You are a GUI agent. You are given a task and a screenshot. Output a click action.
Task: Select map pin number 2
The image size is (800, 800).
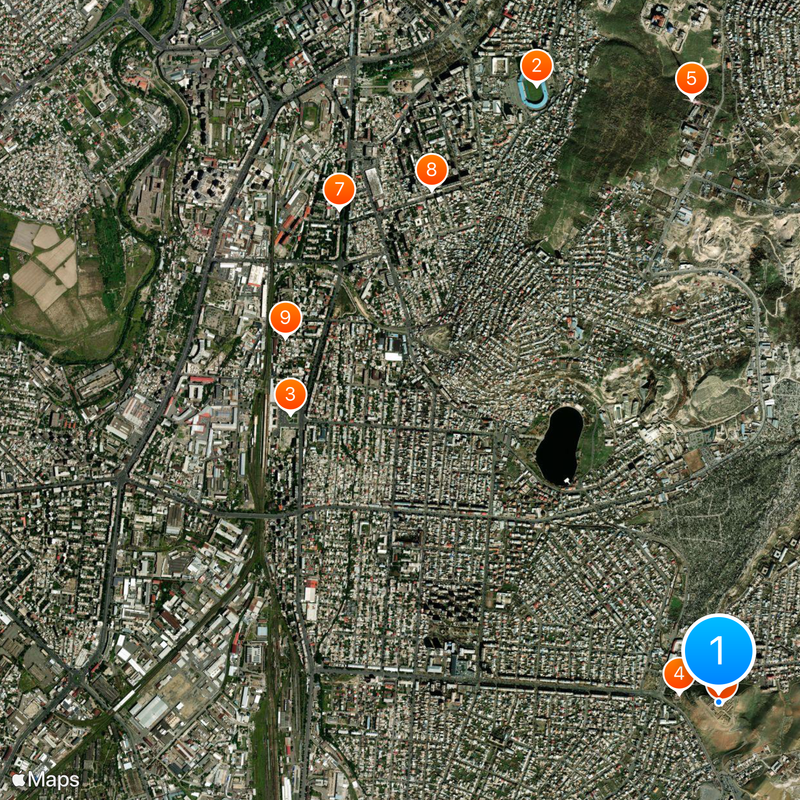point(537,67)
